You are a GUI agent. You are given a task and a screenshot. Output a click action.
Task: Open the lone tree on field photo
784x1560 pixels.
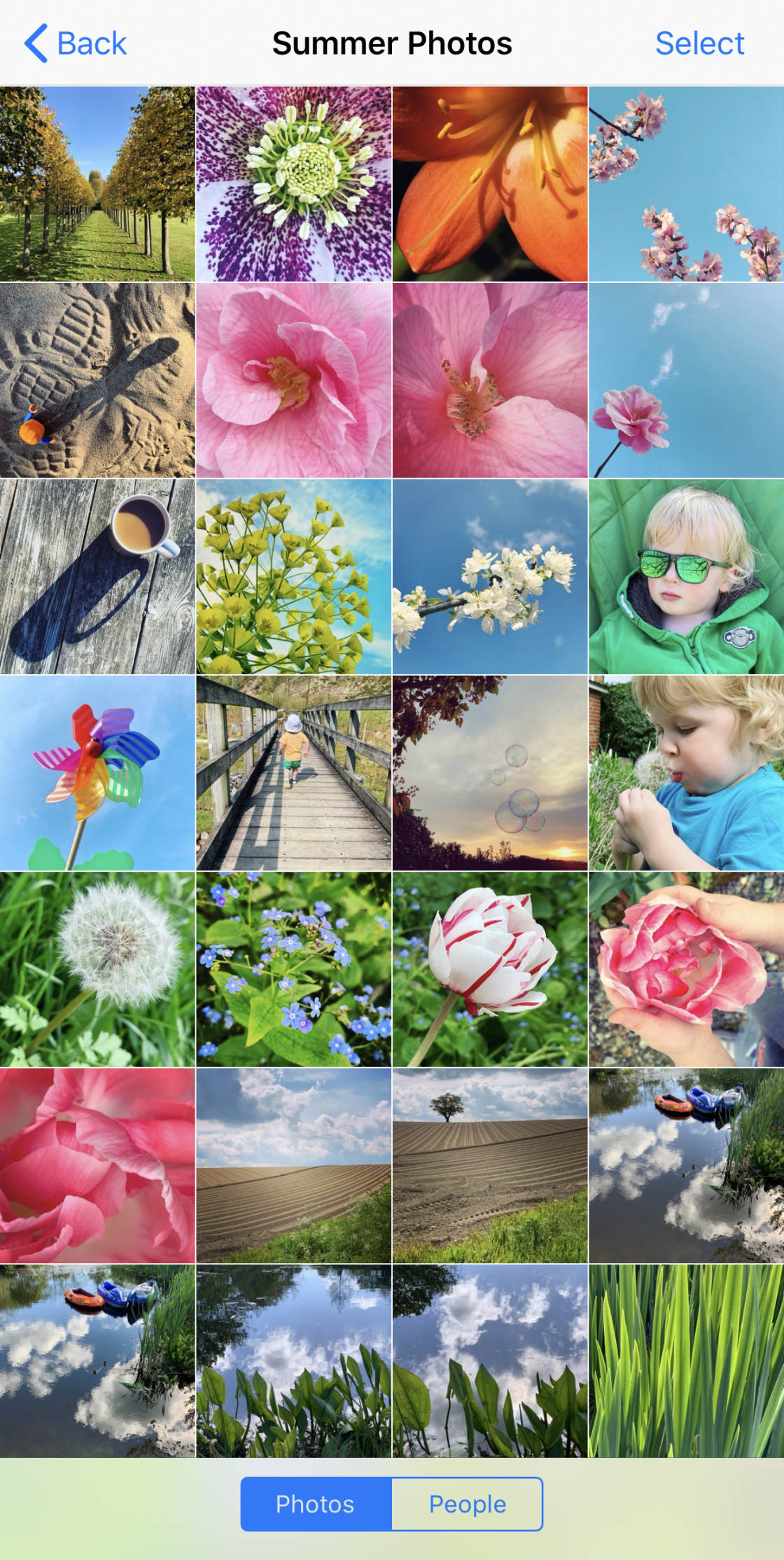489,1165
